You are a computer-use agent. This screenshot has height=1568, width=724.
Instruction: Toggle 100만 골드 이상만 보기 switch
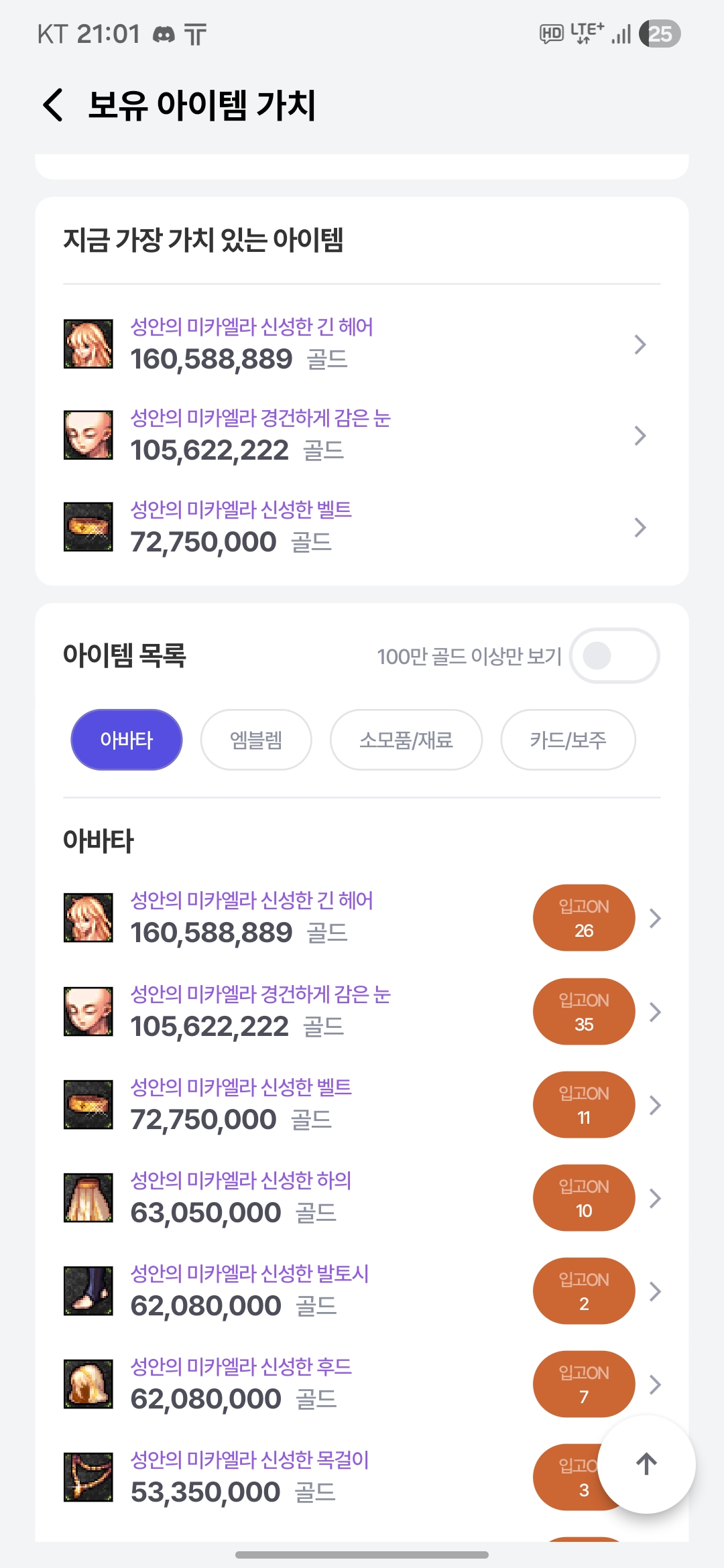tap(613, 656)
